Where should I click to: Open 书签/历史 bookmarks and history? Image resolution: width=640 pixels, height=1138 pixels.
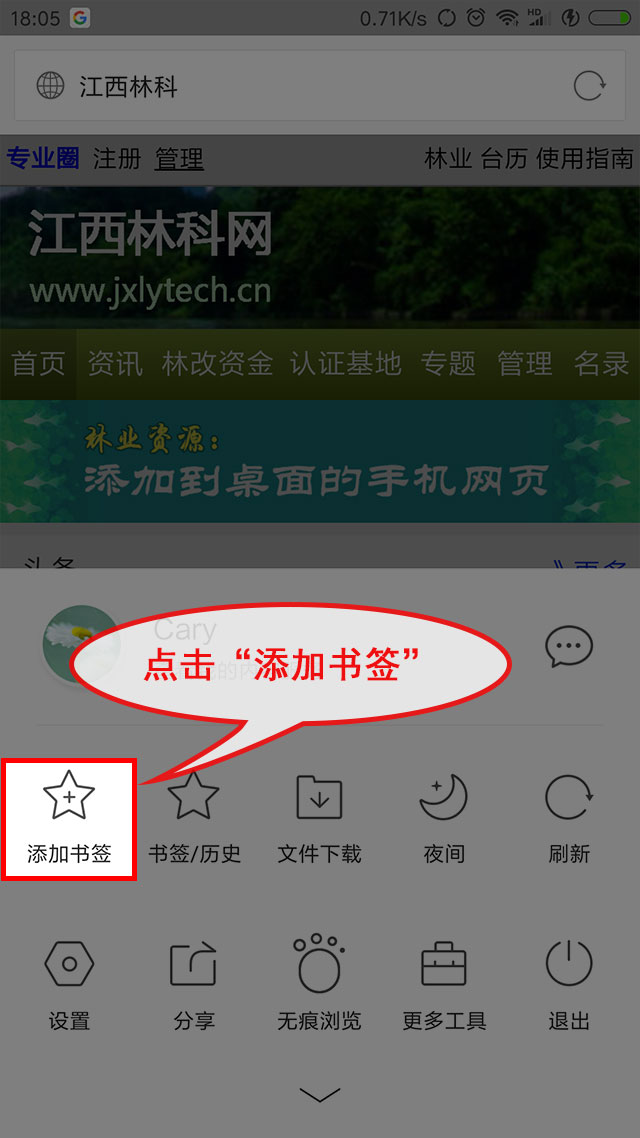pyautogui.click(x=194, y=818)
